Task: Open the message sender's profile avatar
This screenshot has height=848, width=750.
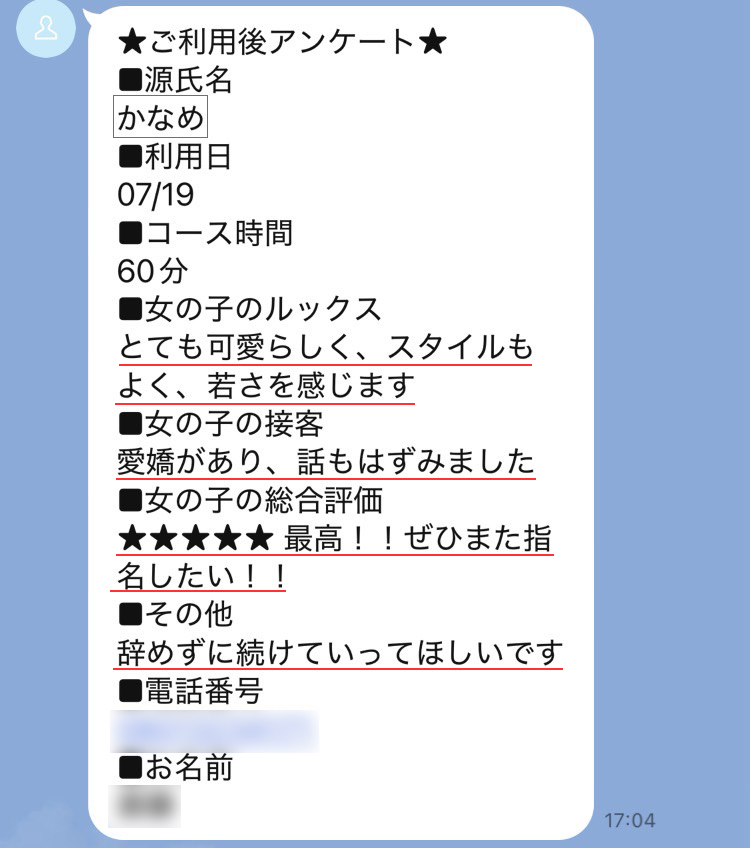Action: click(x=45, y=27)
